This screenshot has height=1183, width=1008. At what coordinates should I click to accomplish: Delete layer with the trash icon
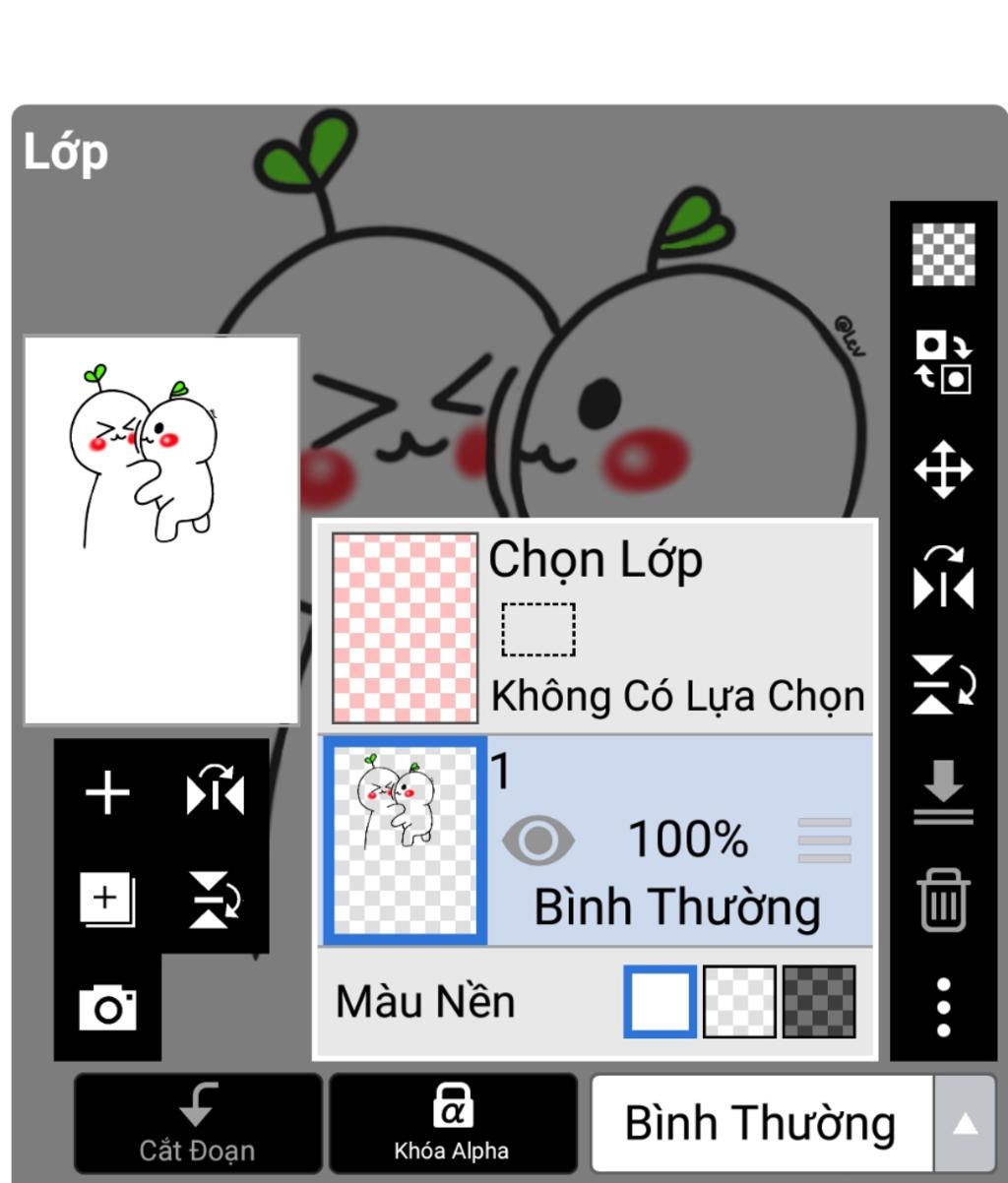pos(943,902)
